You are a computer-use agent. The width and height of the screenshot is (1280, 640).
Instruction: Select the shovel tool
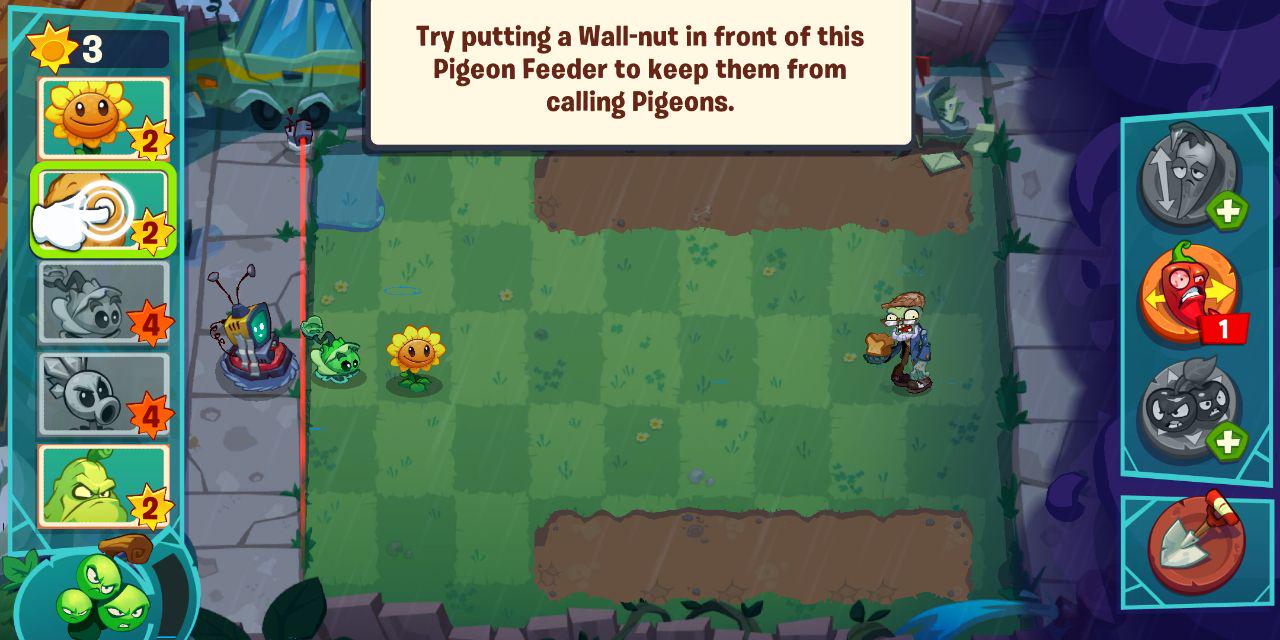pos(1196,546)
